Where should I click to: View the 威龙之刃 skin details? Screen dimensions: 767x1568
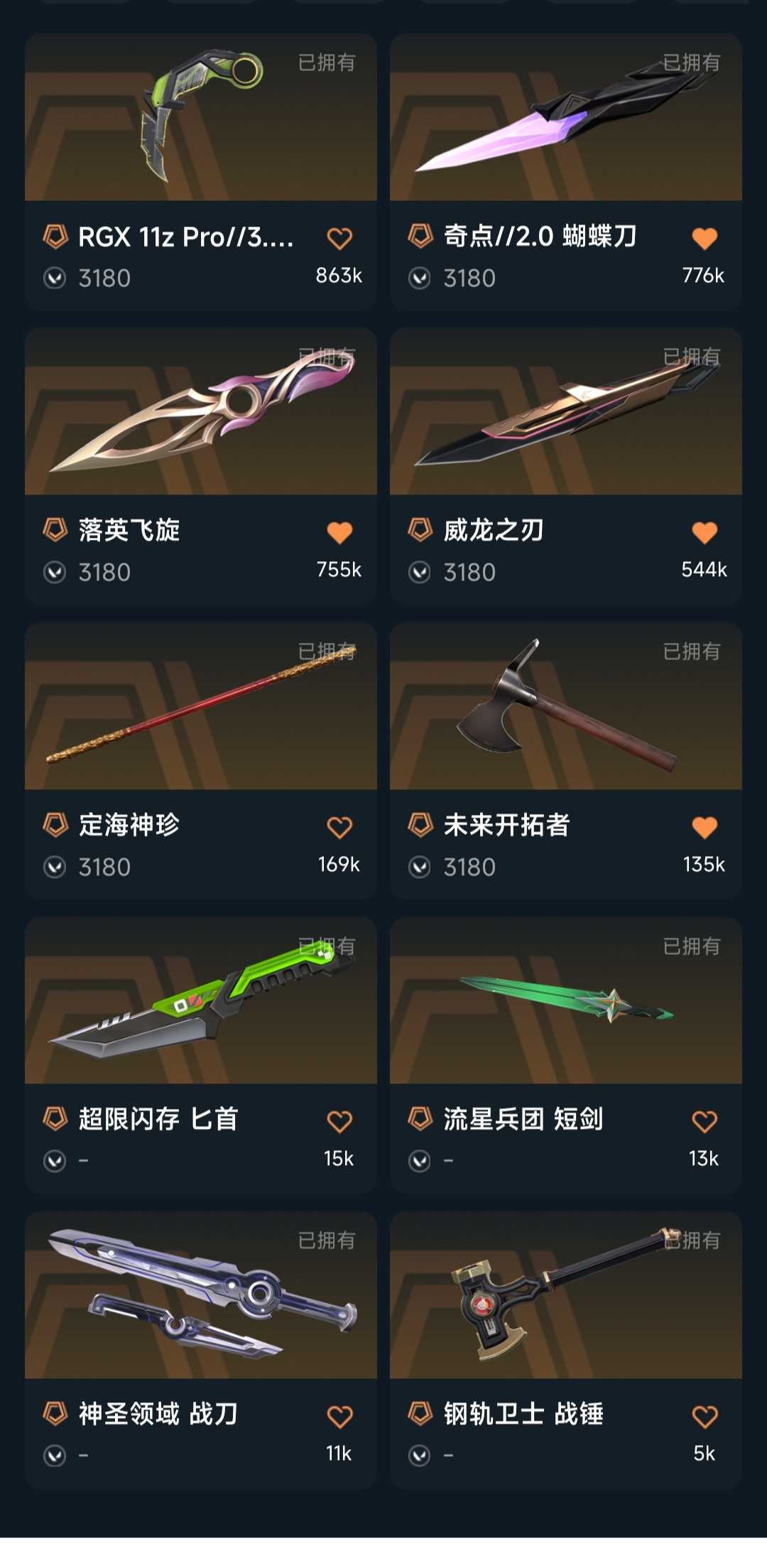click(x=565, y=465)
